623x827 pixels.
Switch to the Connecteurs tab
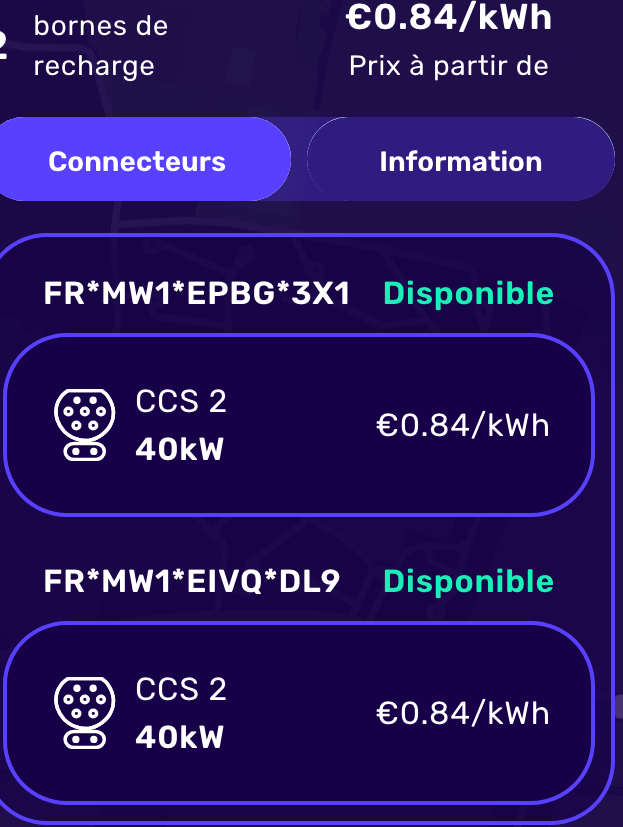click(138, 161)
